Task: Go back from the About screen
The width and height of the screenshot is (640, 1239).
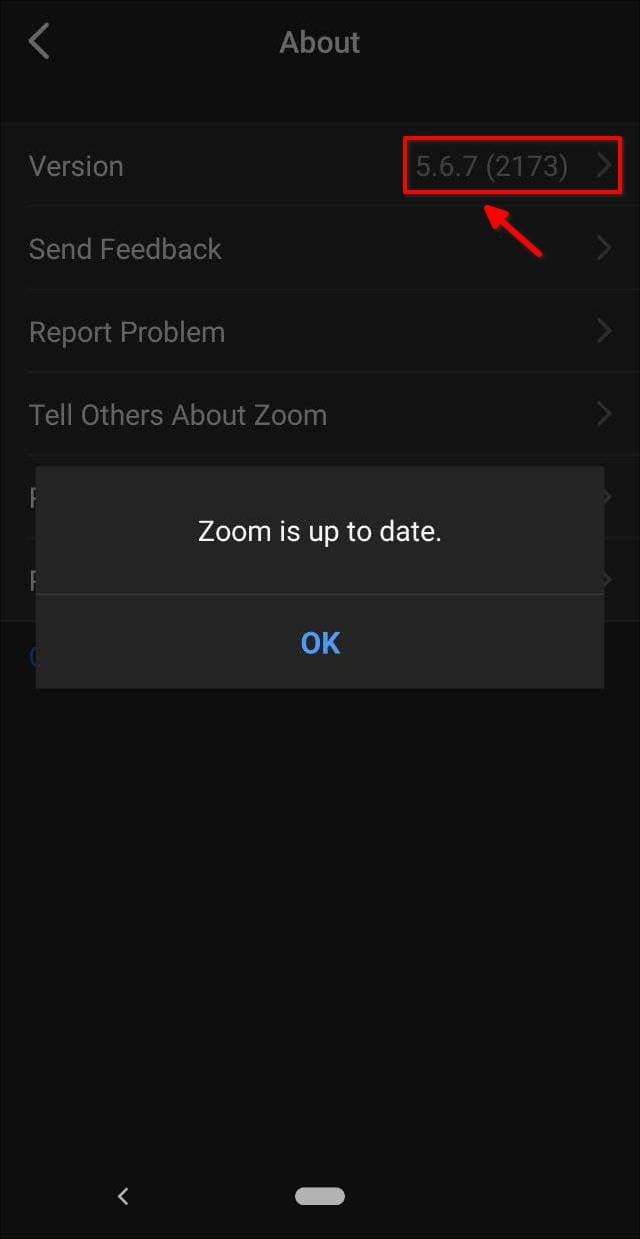Action: coord(39,42)
